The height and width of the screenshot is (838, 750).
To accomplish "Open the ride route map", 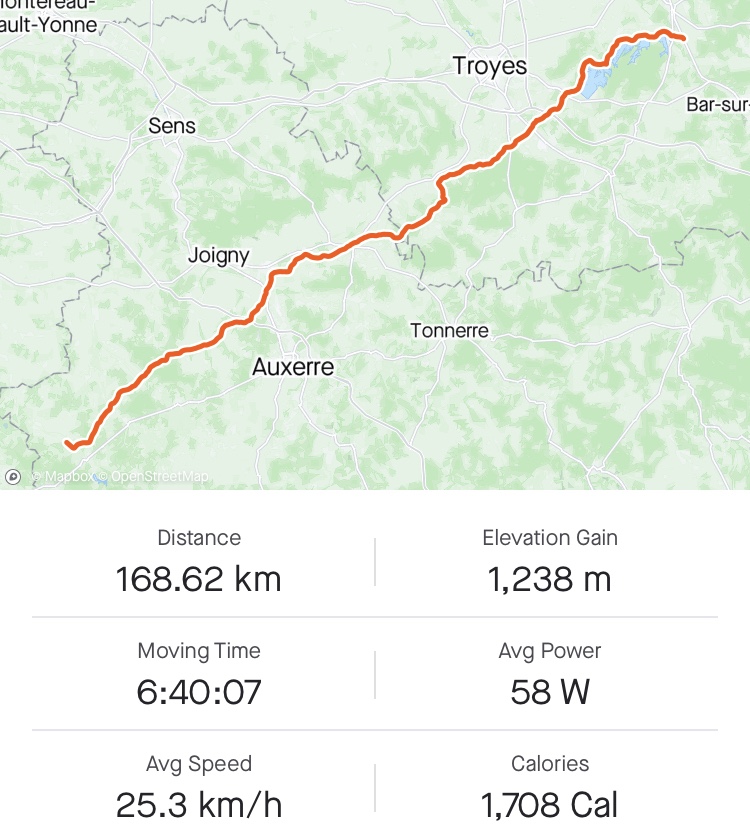I will tap(375, 245).
